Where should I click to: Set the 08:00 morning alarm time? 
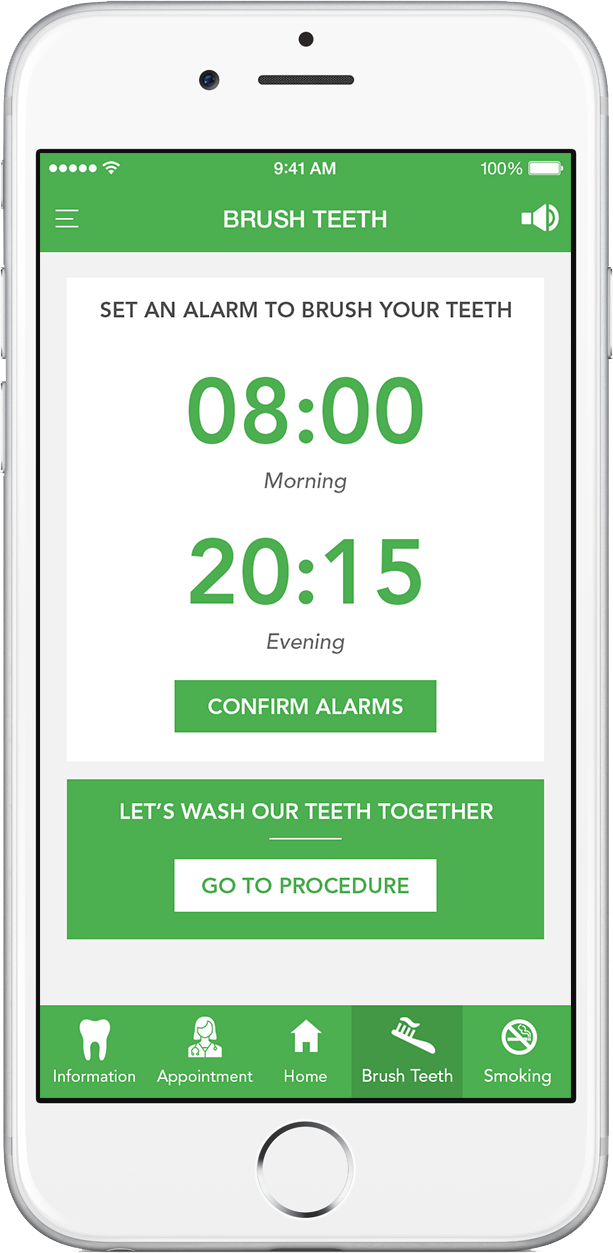click(306, 411)
